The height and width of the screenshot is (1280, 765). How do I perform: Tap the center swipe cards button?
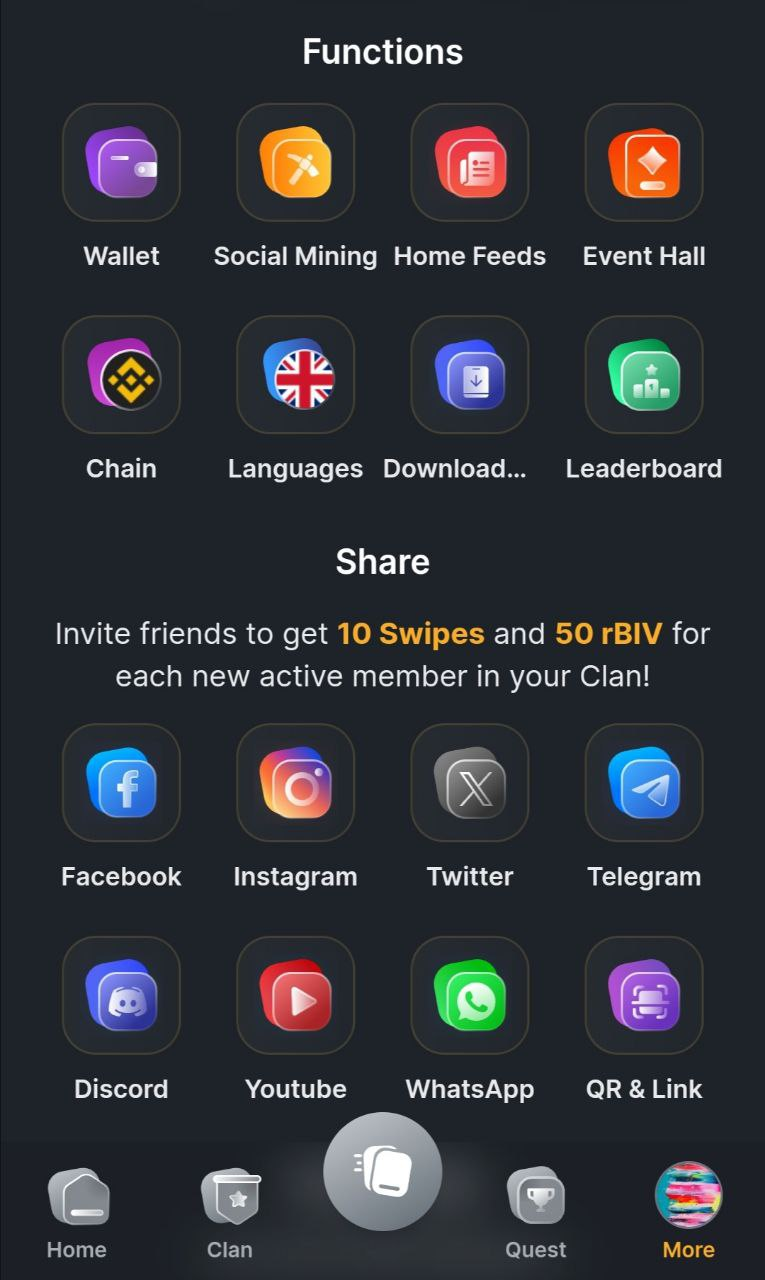coord(382,1171)
